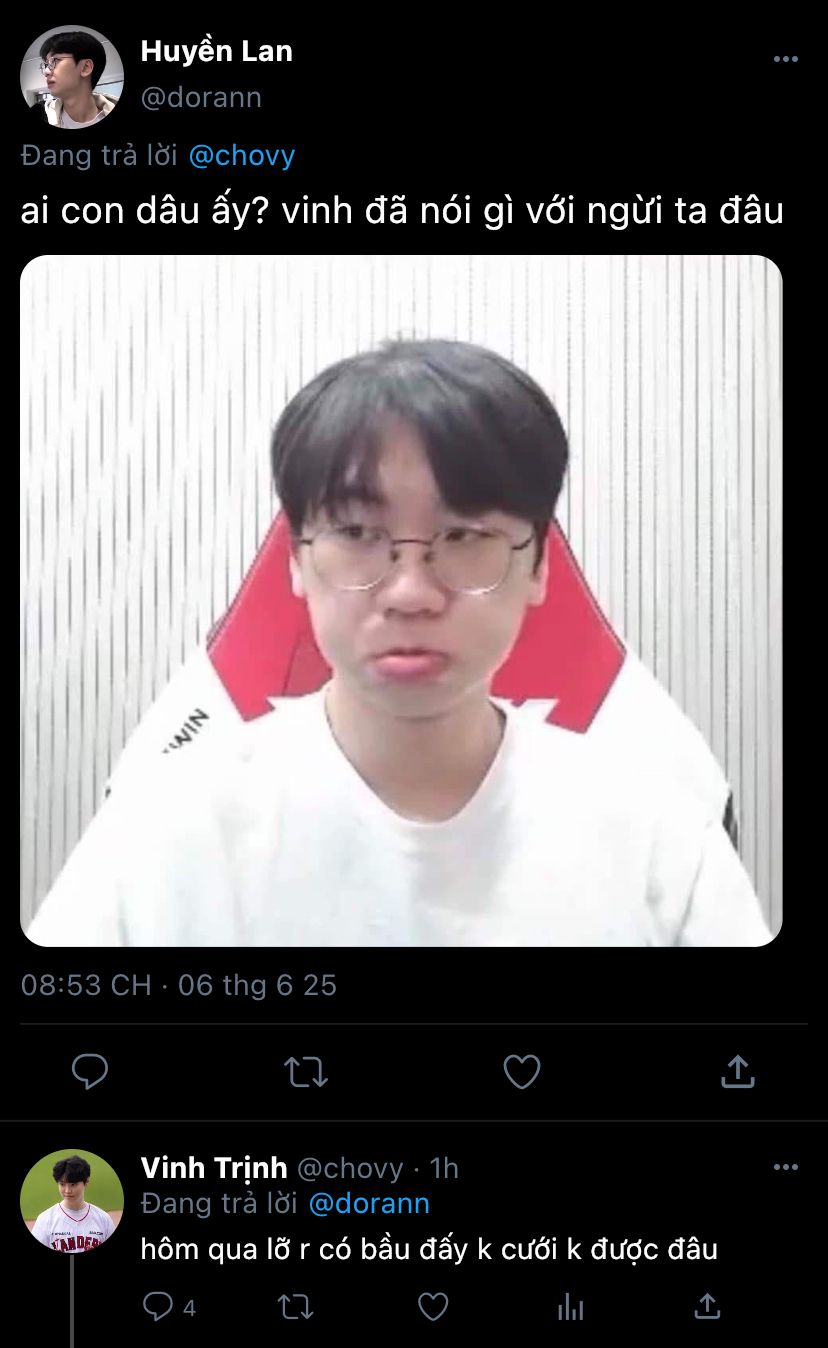Viewport: 828px width, 1348px height.
Task: View analytics for Vinh Trịnh's reply
Action: [x=570, y=1306]
